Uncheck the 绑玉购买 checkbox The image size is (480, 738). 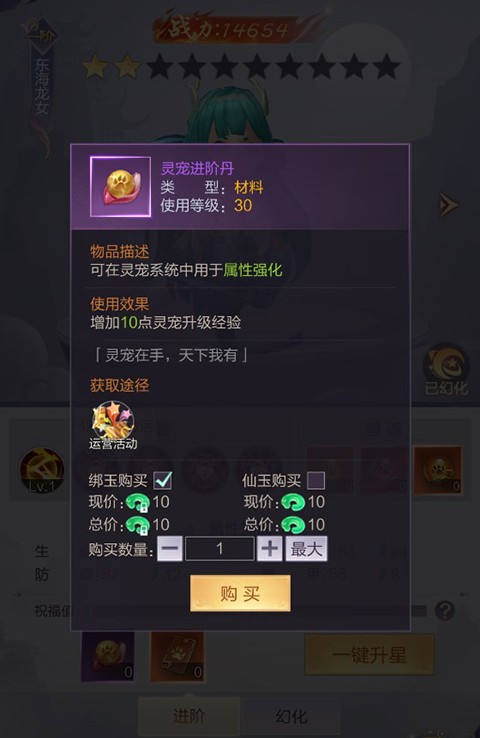pyautogui.click(x=163, y=480)
